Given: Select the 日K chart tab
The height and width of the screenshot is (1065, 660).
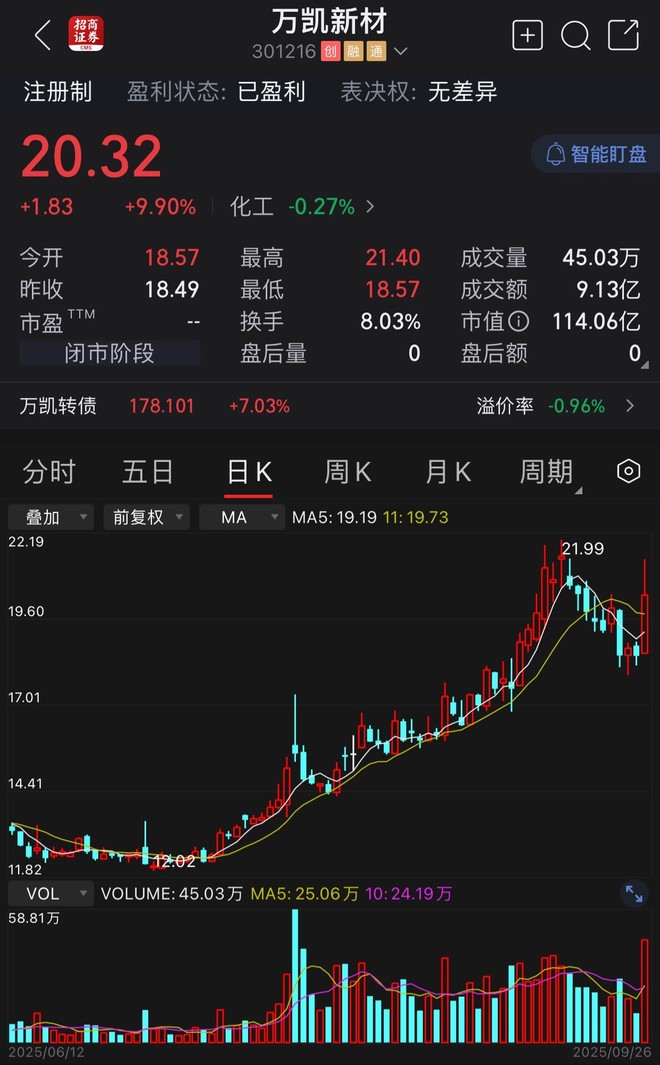Looking at the screenshot, I should click(x=248, y=471).
